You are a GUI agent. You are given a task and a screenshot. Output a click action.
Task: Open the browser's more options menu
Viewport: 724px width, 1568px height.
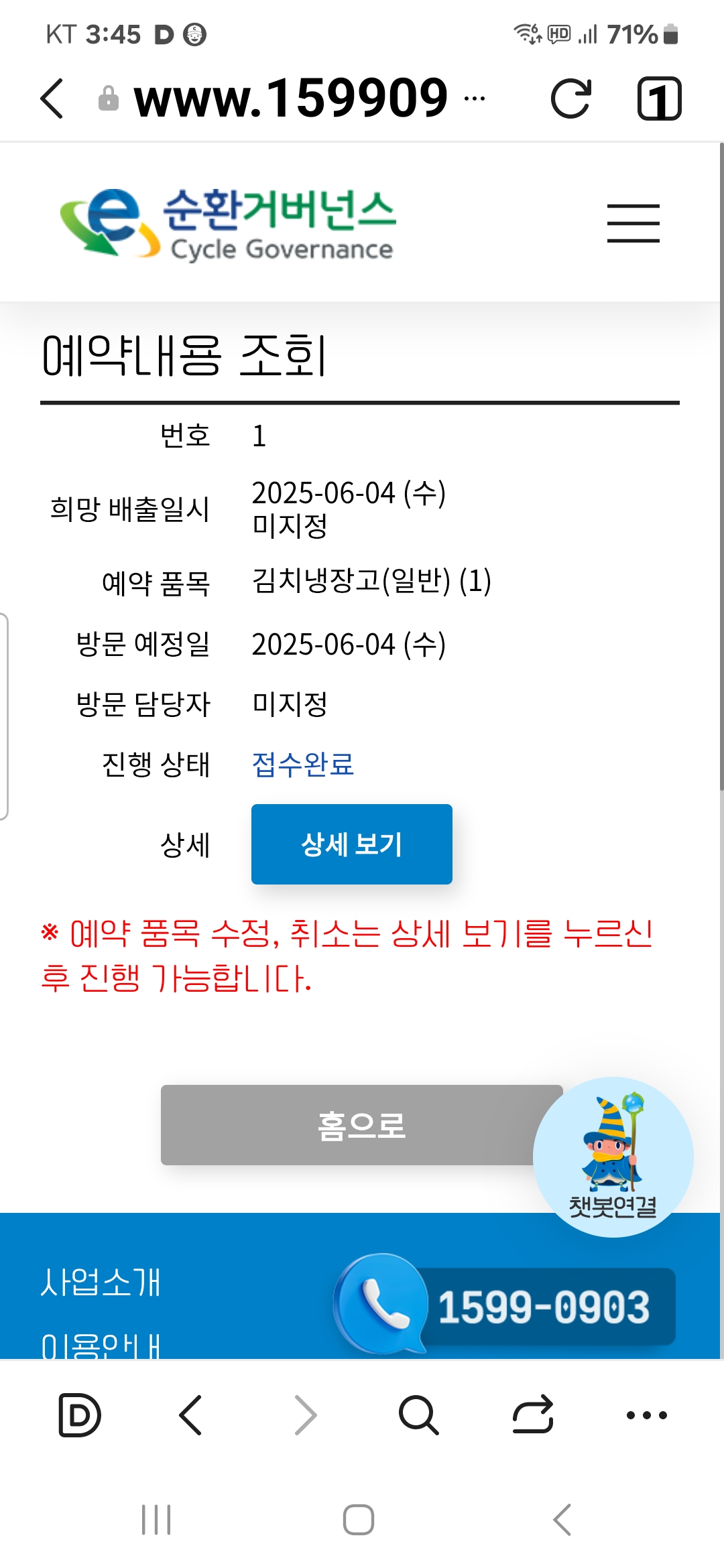pyautogui.click(x=646, y=1415)
